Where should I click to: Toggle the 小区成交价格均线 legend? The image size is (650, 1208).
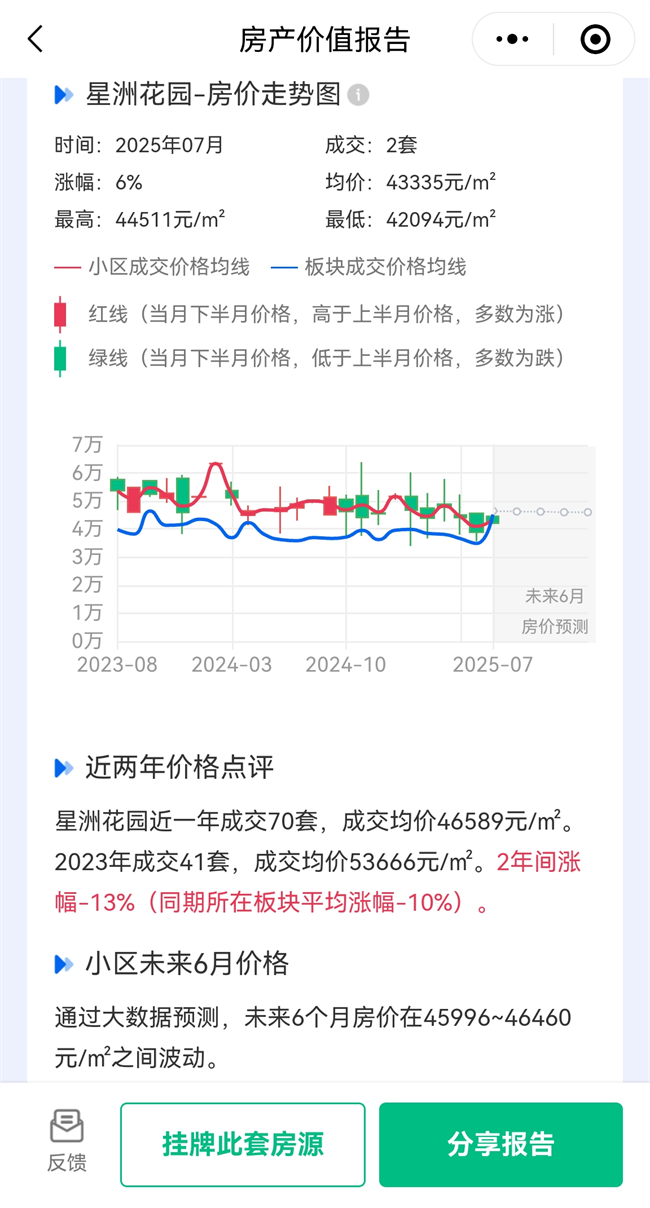click(151, 267)
